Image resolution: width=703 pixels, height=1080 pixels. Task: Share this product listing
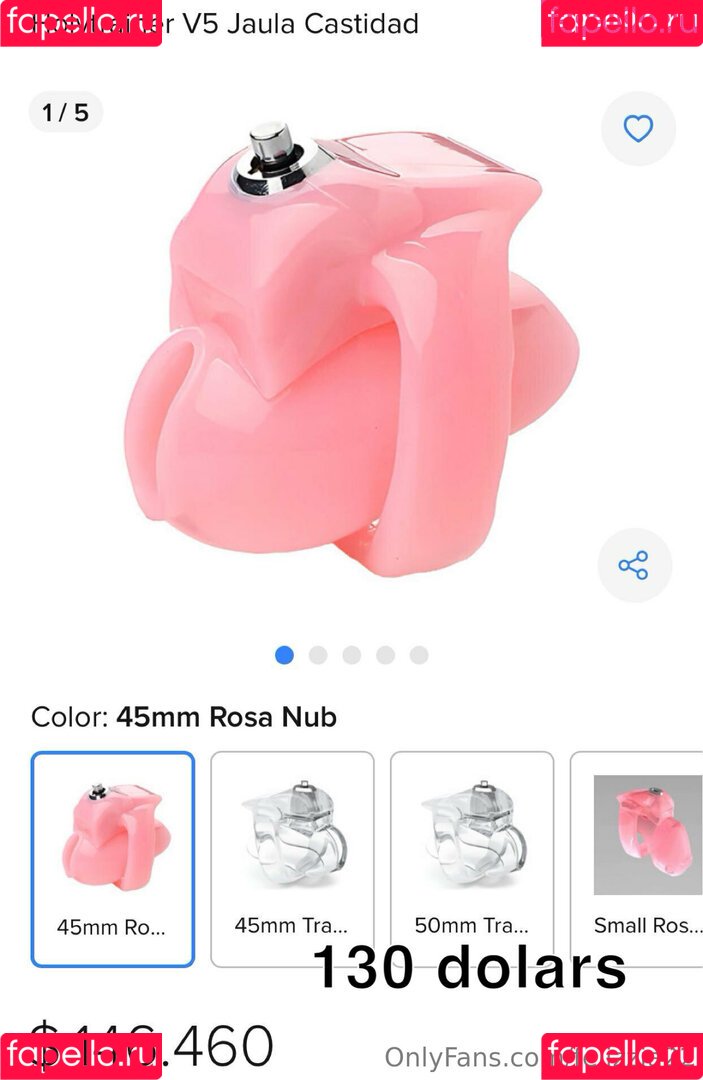click(633, 565)
